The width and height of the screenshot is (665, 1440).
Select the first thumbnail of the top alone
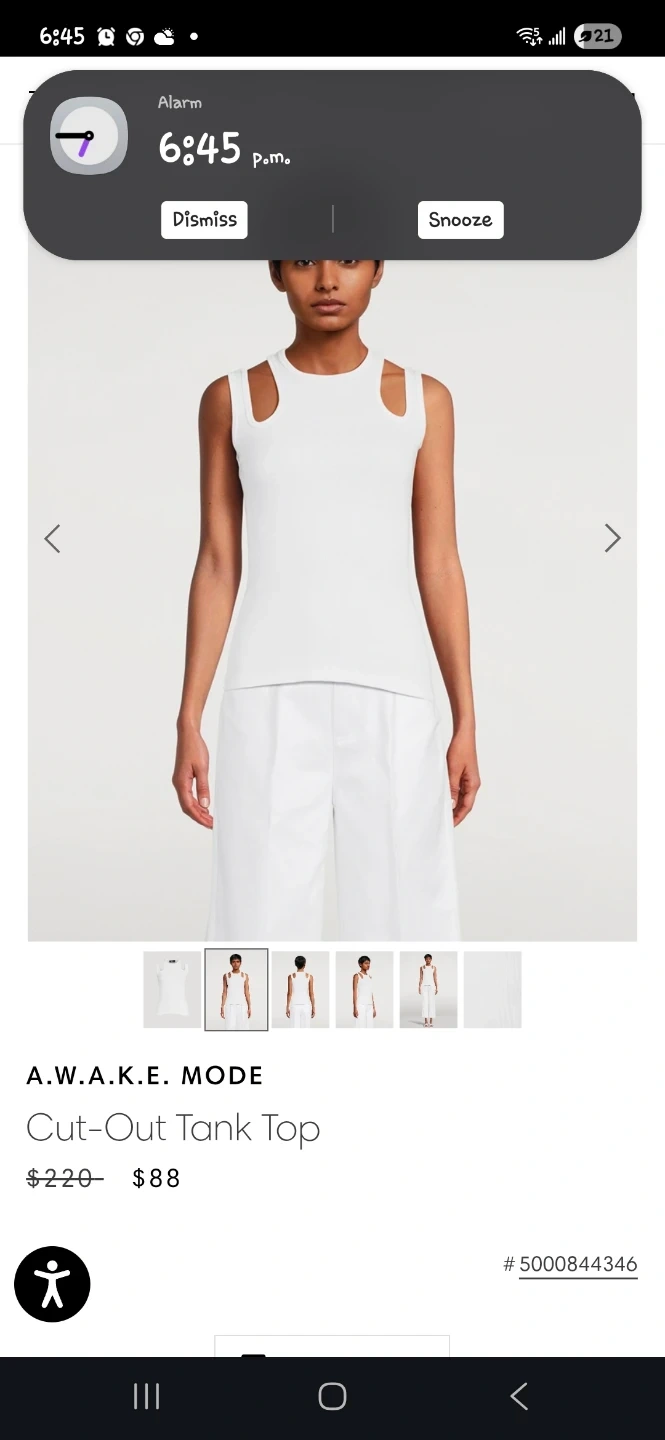point(172,989)
